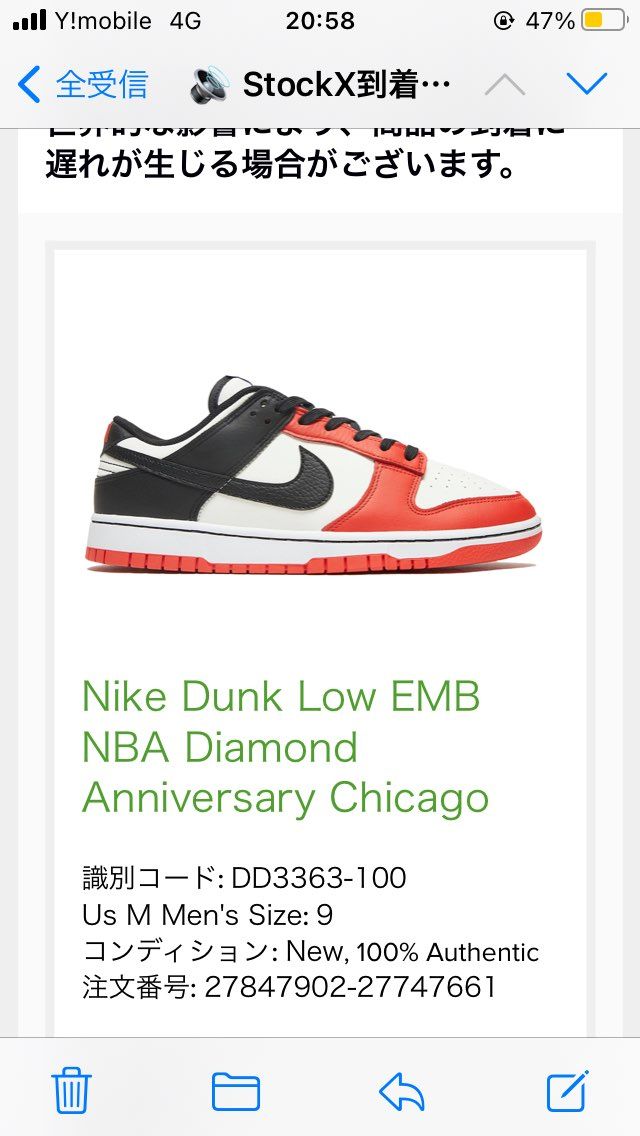Go back to 全受信 inbox

(x=83, y=84)
